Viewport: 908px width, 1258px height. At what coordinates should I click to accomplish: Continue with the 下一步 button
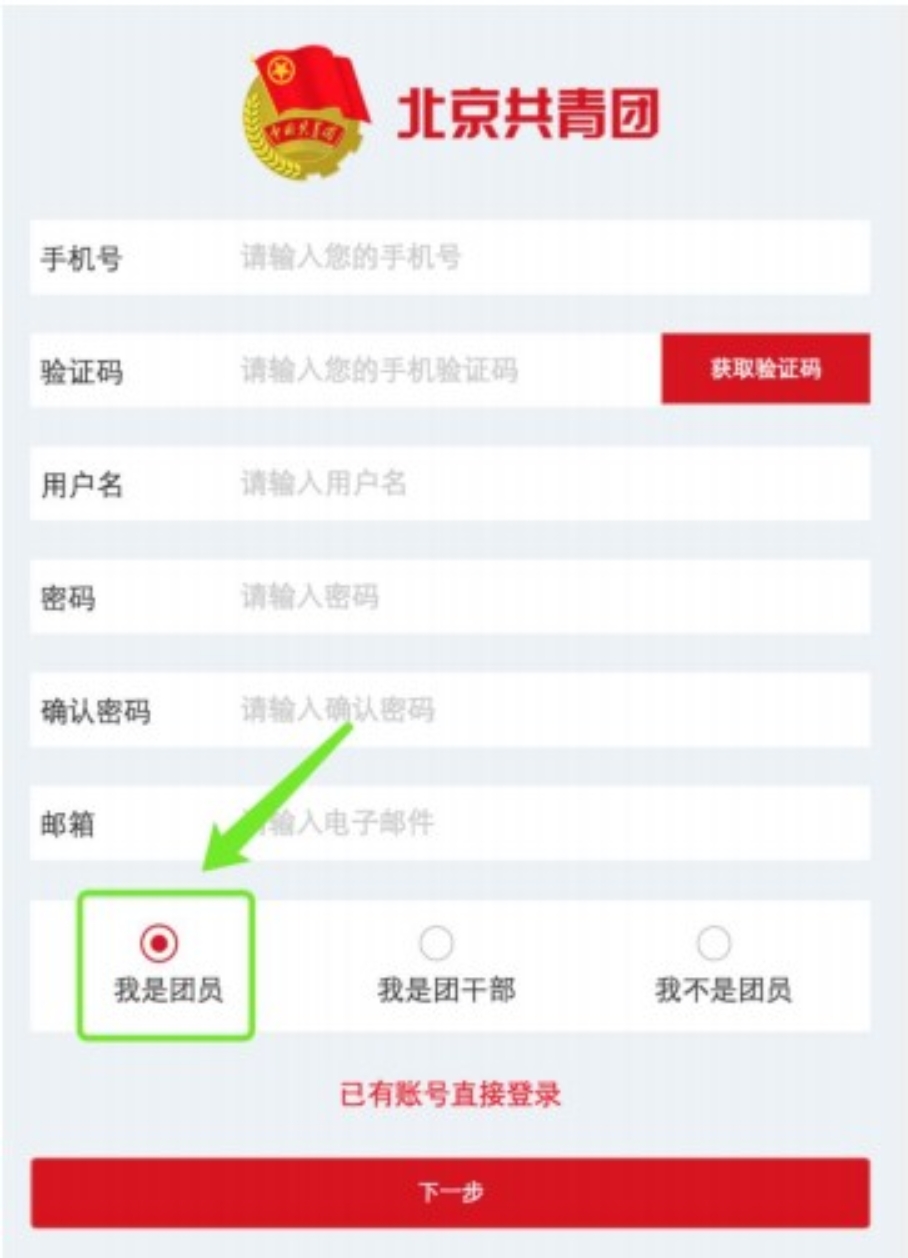tap(450, 1192)
